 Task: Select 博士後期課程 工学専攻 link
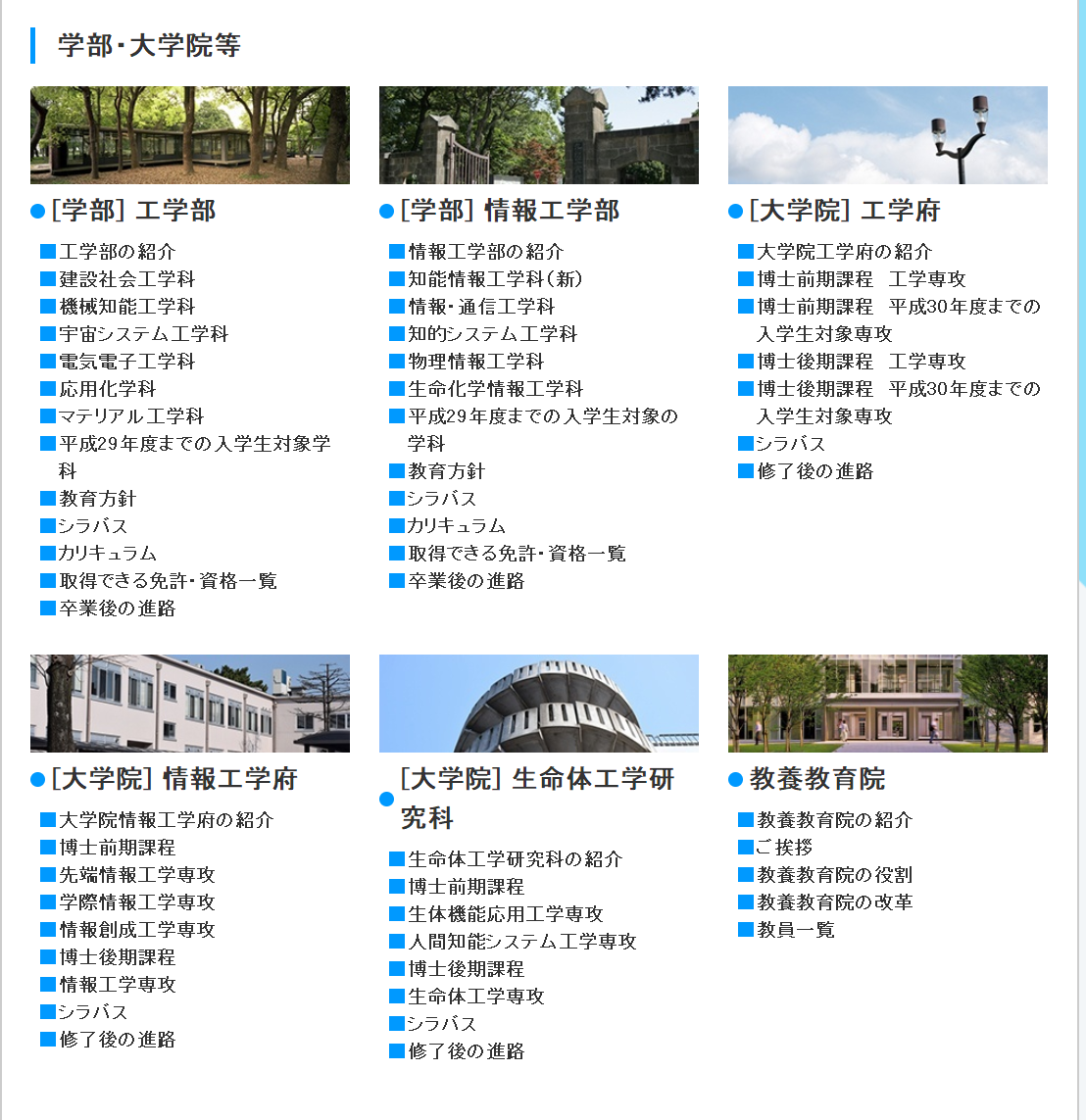coord(861,362)
